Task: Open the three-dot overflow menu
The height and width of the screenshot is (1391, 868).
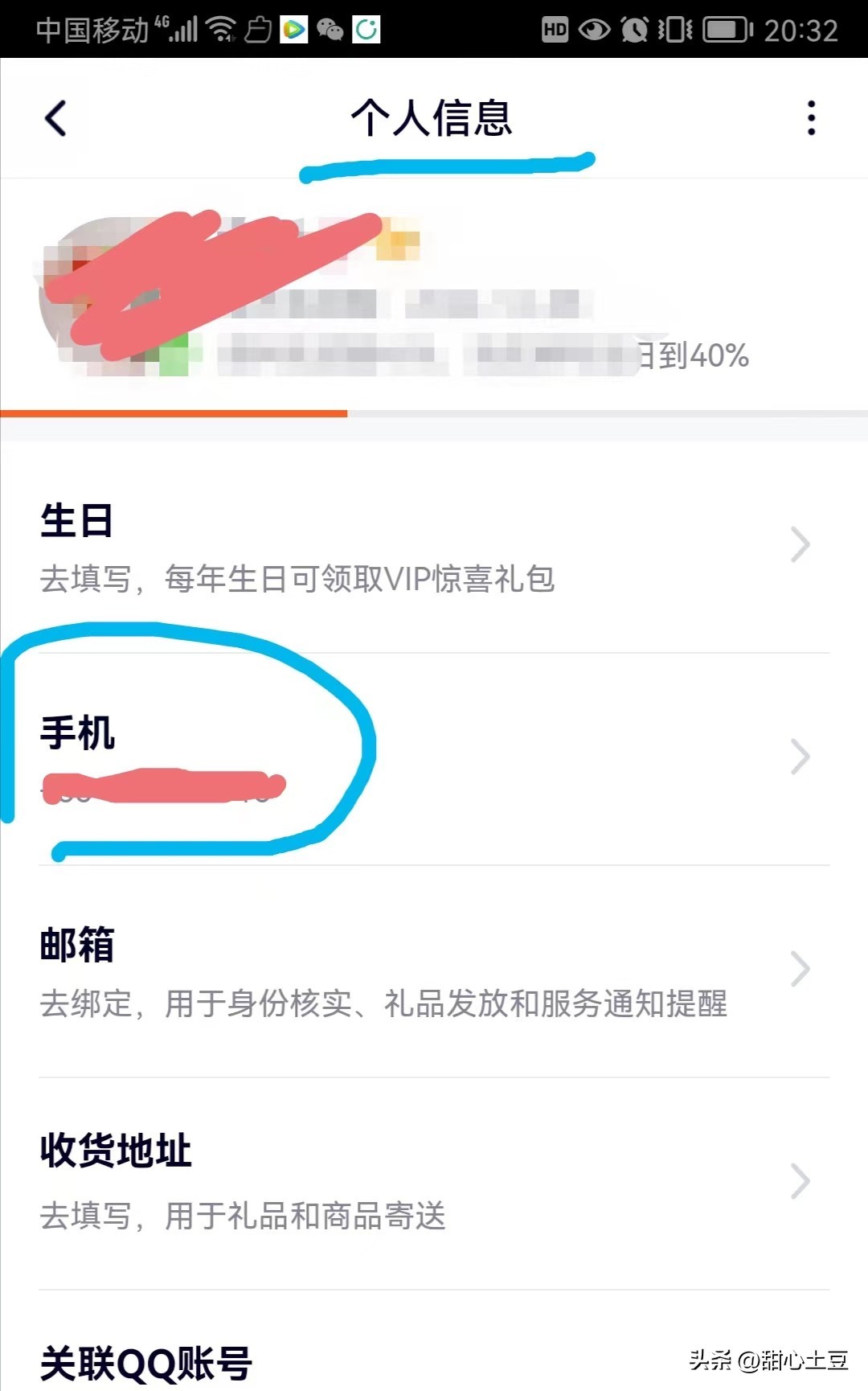Action: coord(811,118)
